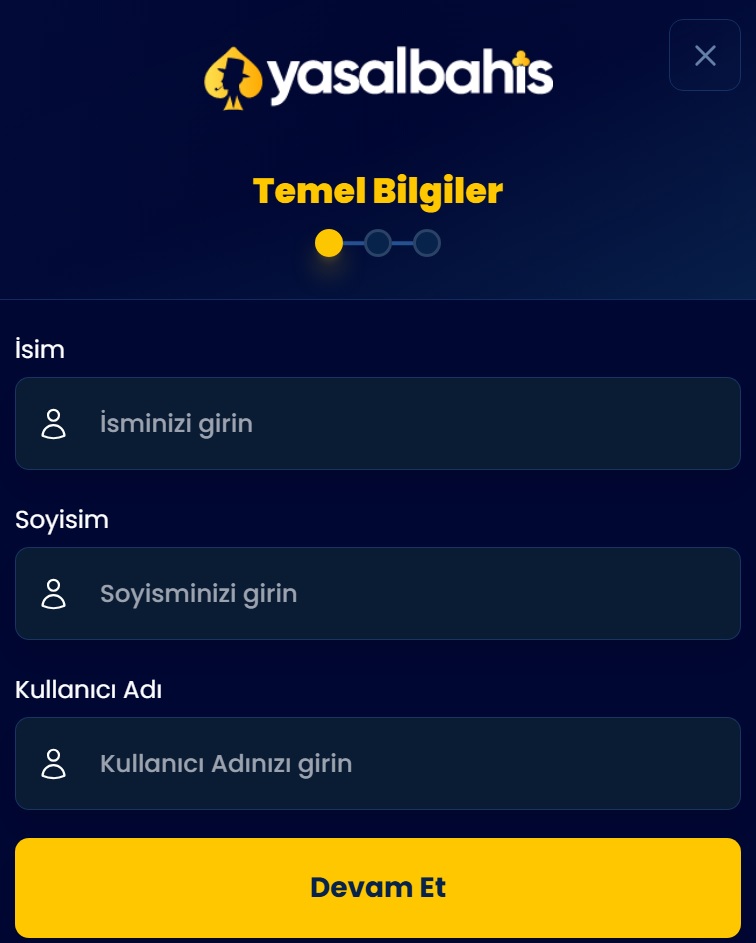This screenshot has height=943, width=756.
Task: Select the active registration step marker
Action: tap(329, 243)
